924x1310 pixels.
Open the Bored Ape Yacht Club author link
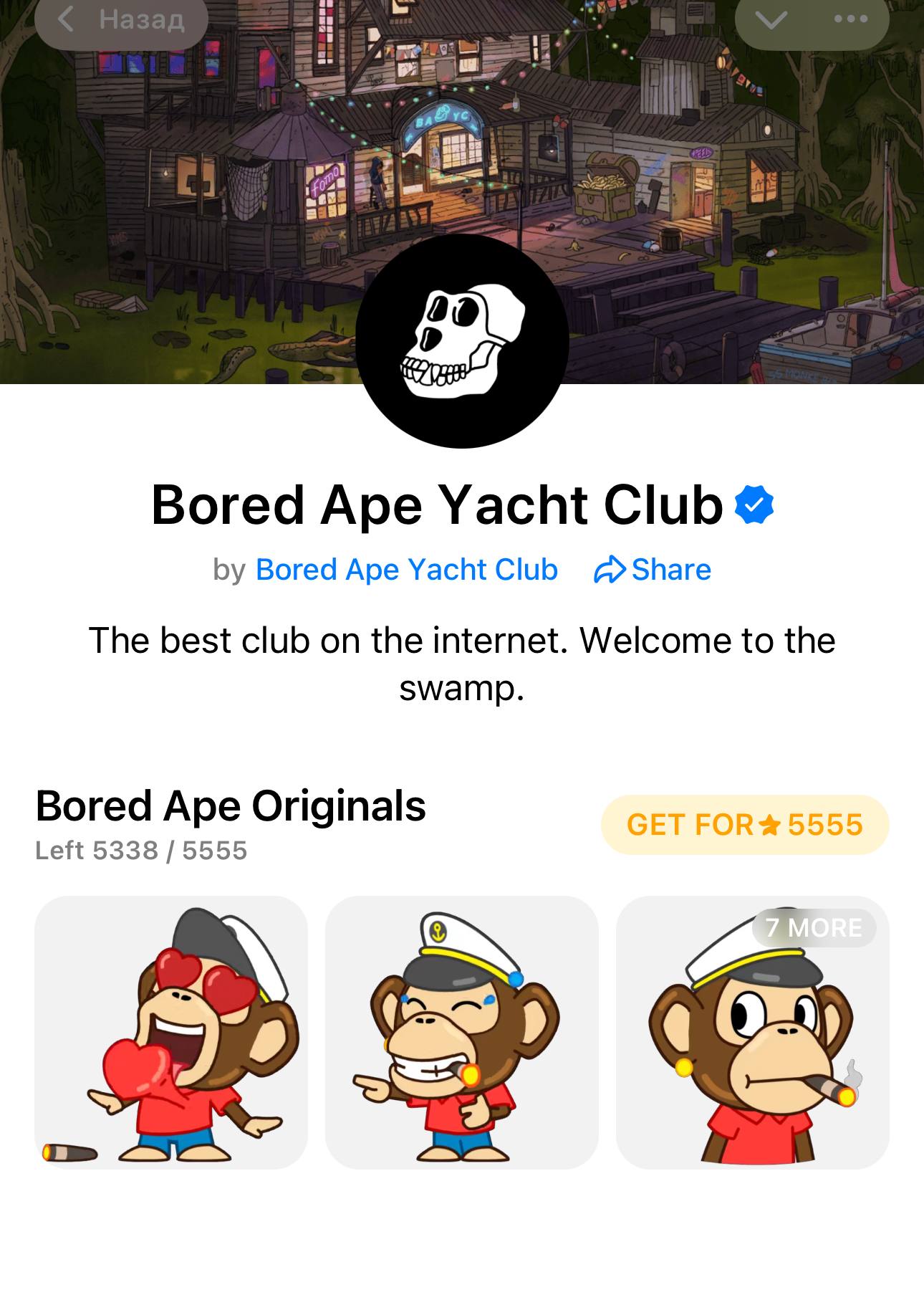tap(406, 570)
